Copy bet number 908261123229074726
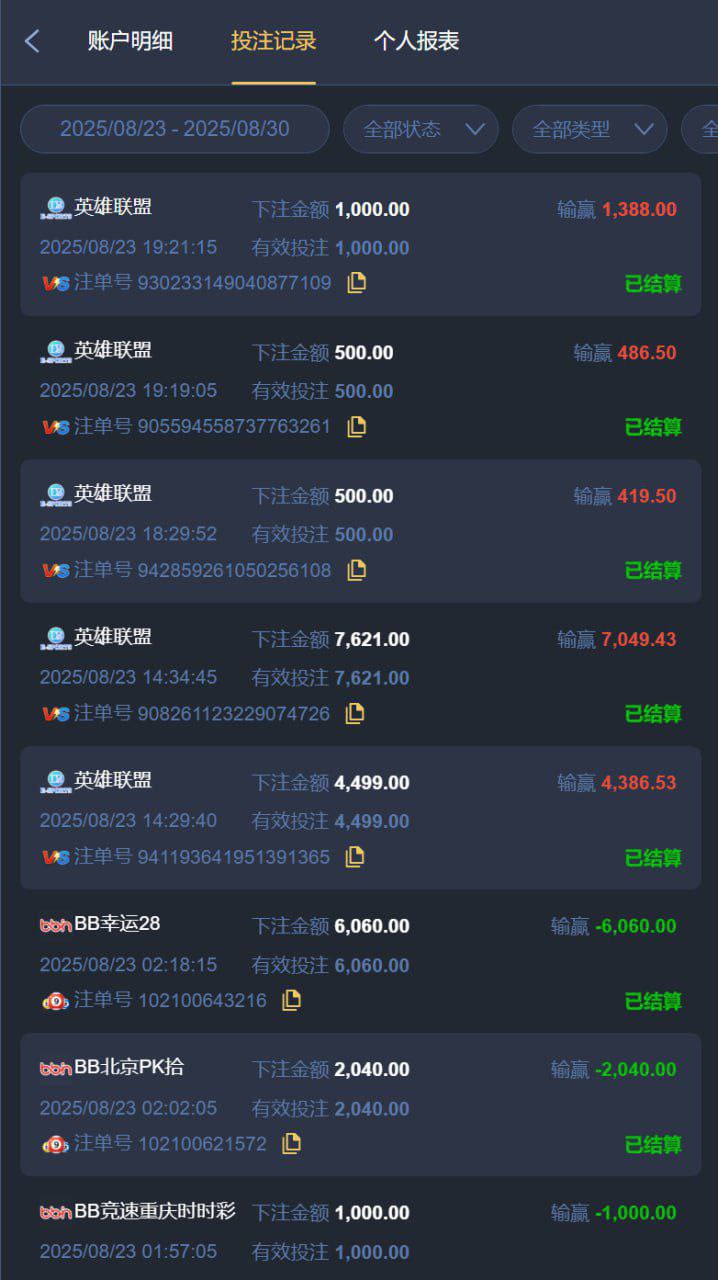The height and width of the screenshot is (1280, 718). point(355,714)
